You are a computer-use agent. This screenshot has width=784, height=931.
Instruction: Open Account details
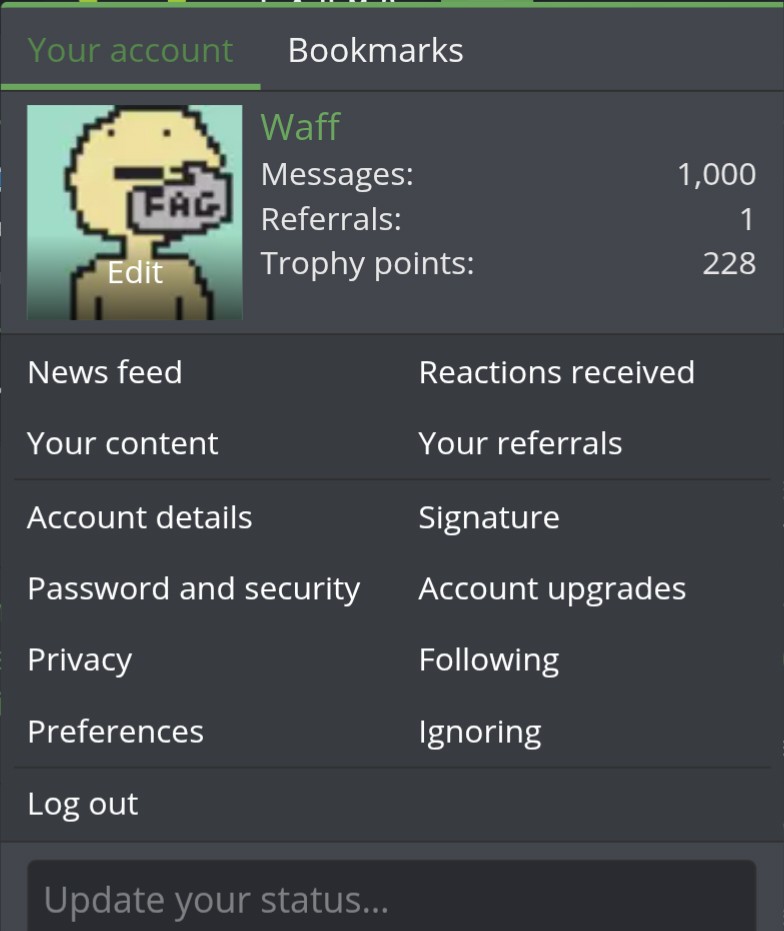[140, 517]
